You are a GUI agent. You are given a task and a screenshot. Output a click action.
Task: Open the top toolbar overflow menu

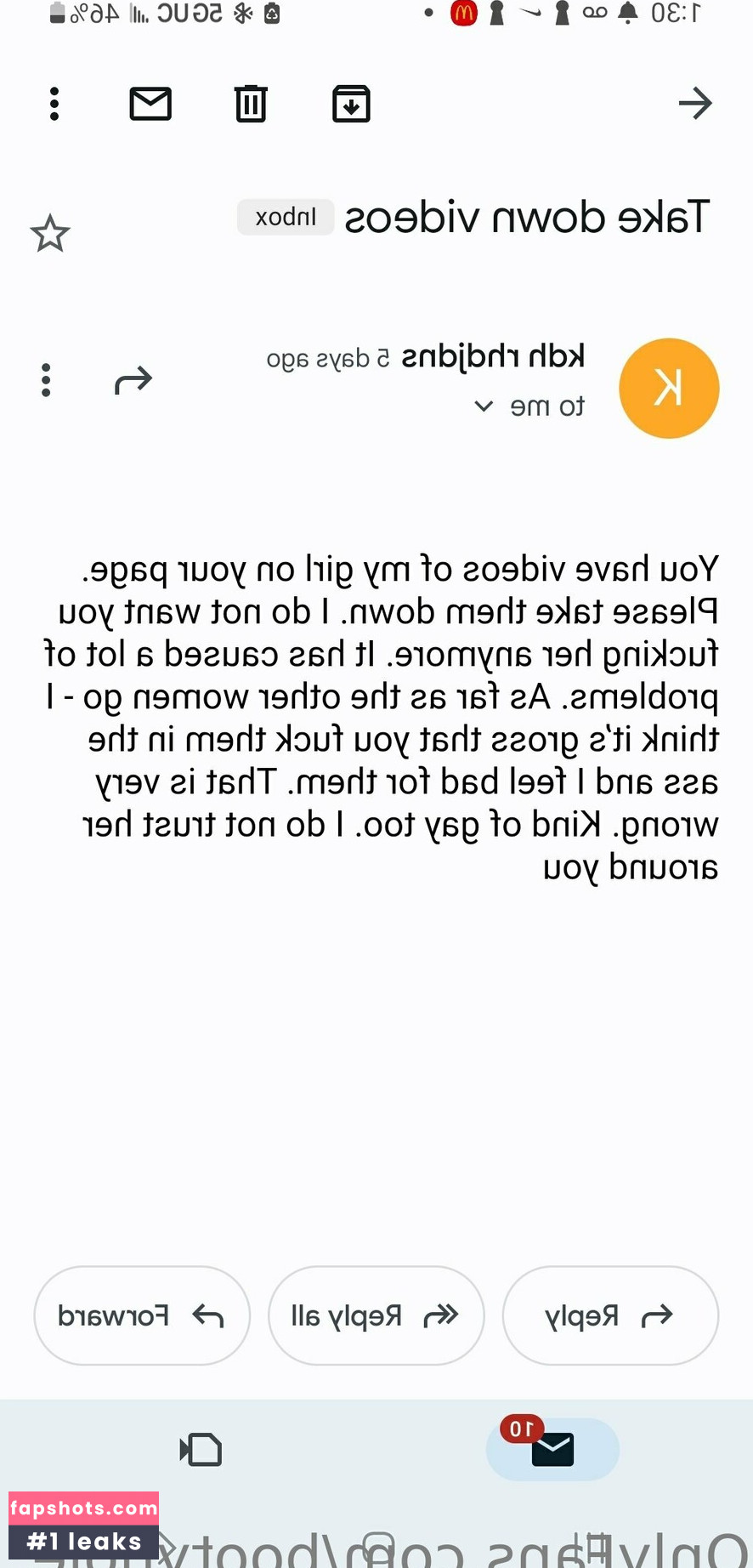[x=54, y=104]
